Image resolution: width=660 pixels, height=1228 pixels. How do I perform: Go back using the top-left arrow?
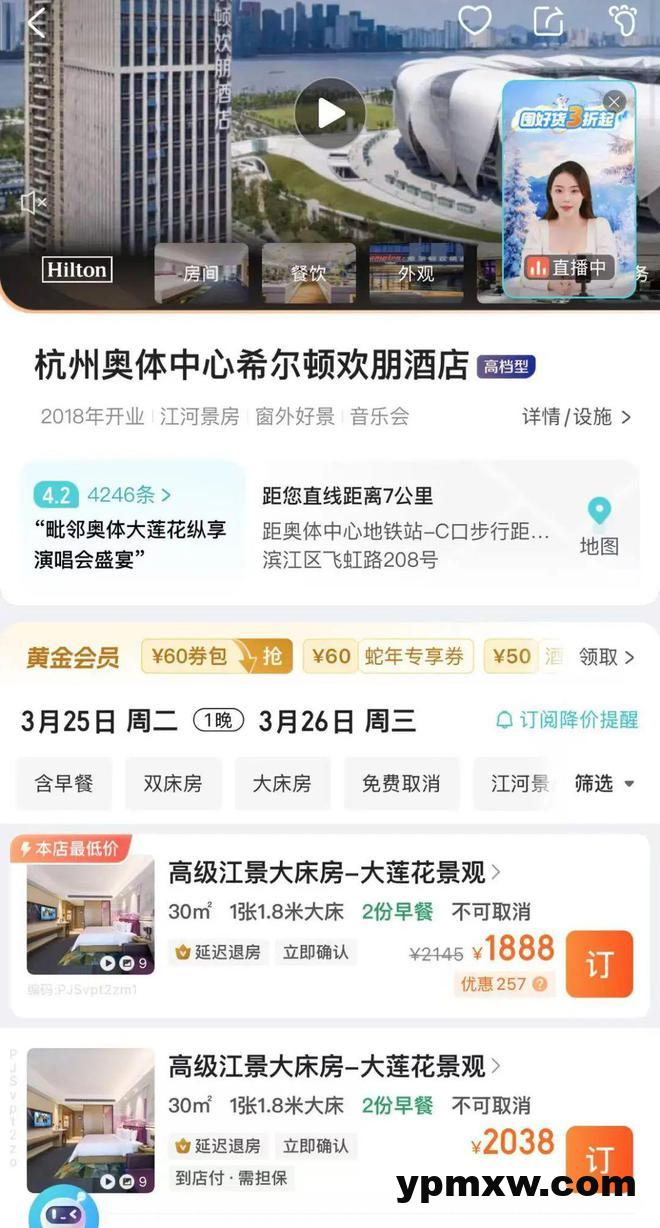(x=36, y=22)
